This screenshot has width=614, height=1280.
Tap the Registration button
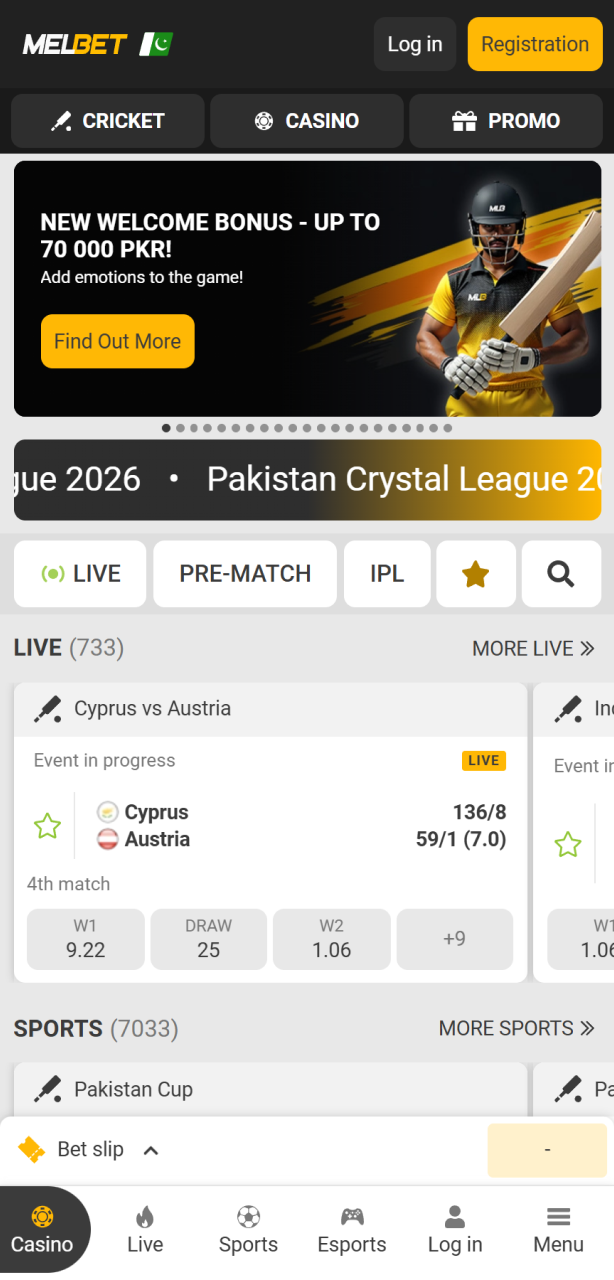(x=534, y=44)
